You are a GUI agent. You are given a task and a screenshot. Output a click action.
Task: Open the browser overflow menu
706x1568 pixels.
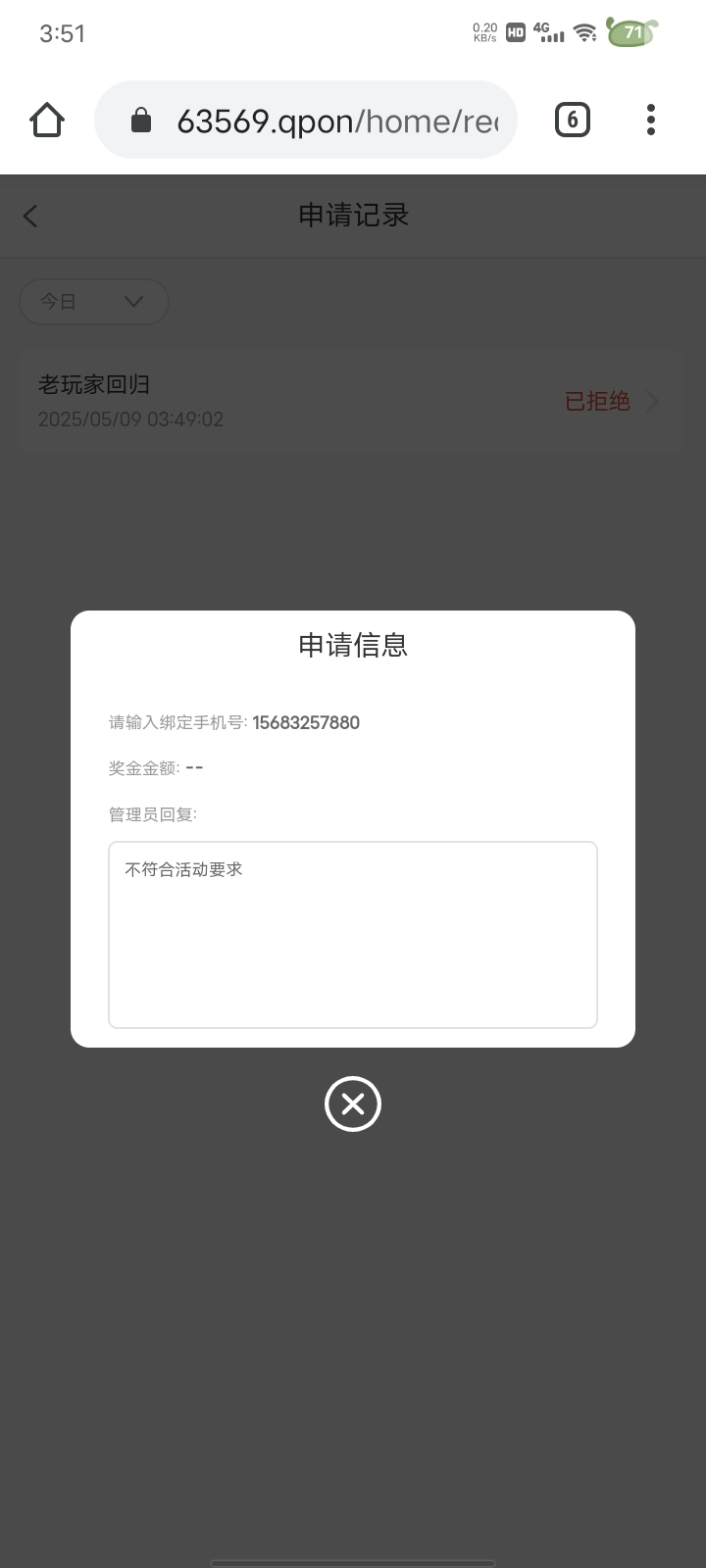[650, 121]
